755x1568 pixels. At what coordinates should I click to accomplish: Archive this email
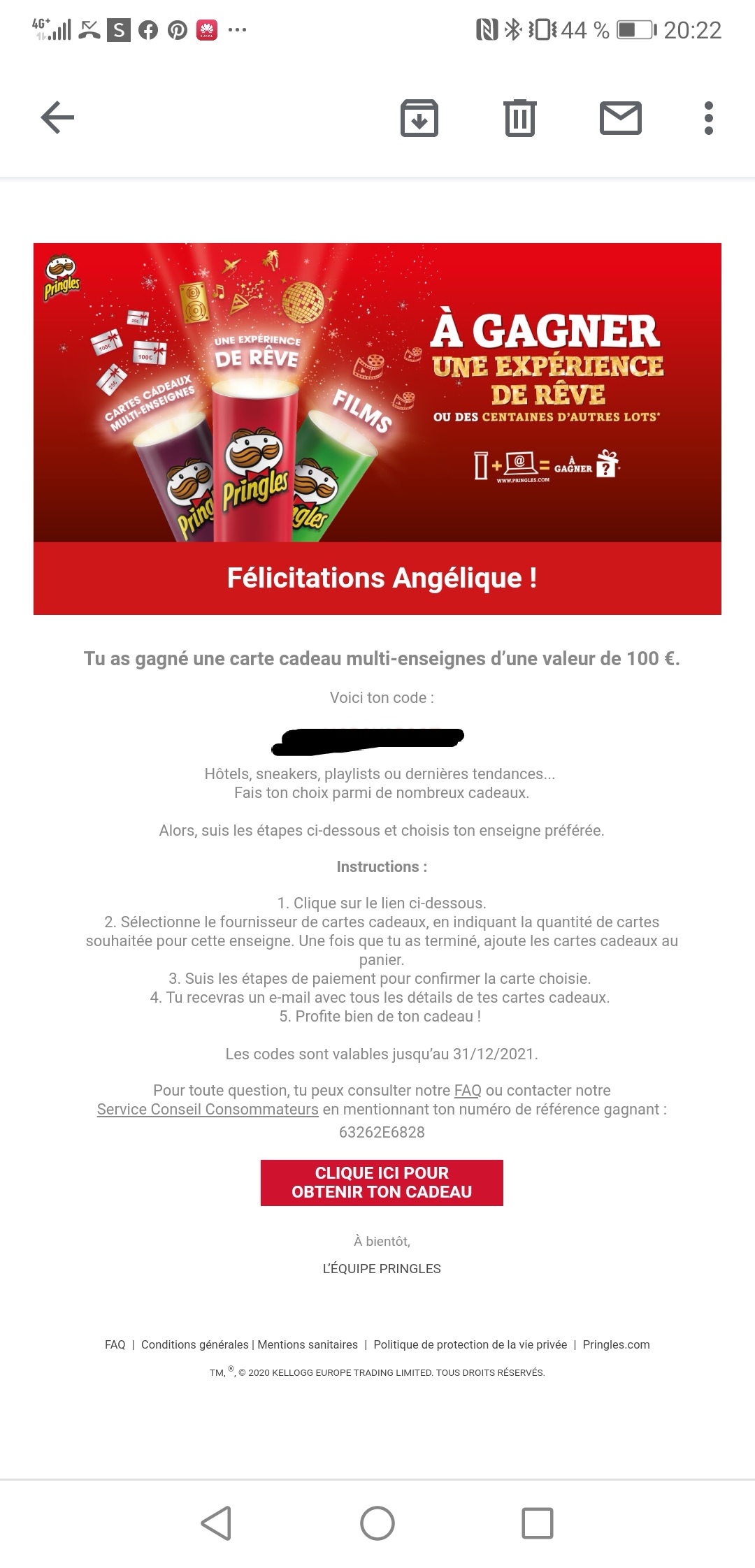pyautogui.click(x=419, y=117)
